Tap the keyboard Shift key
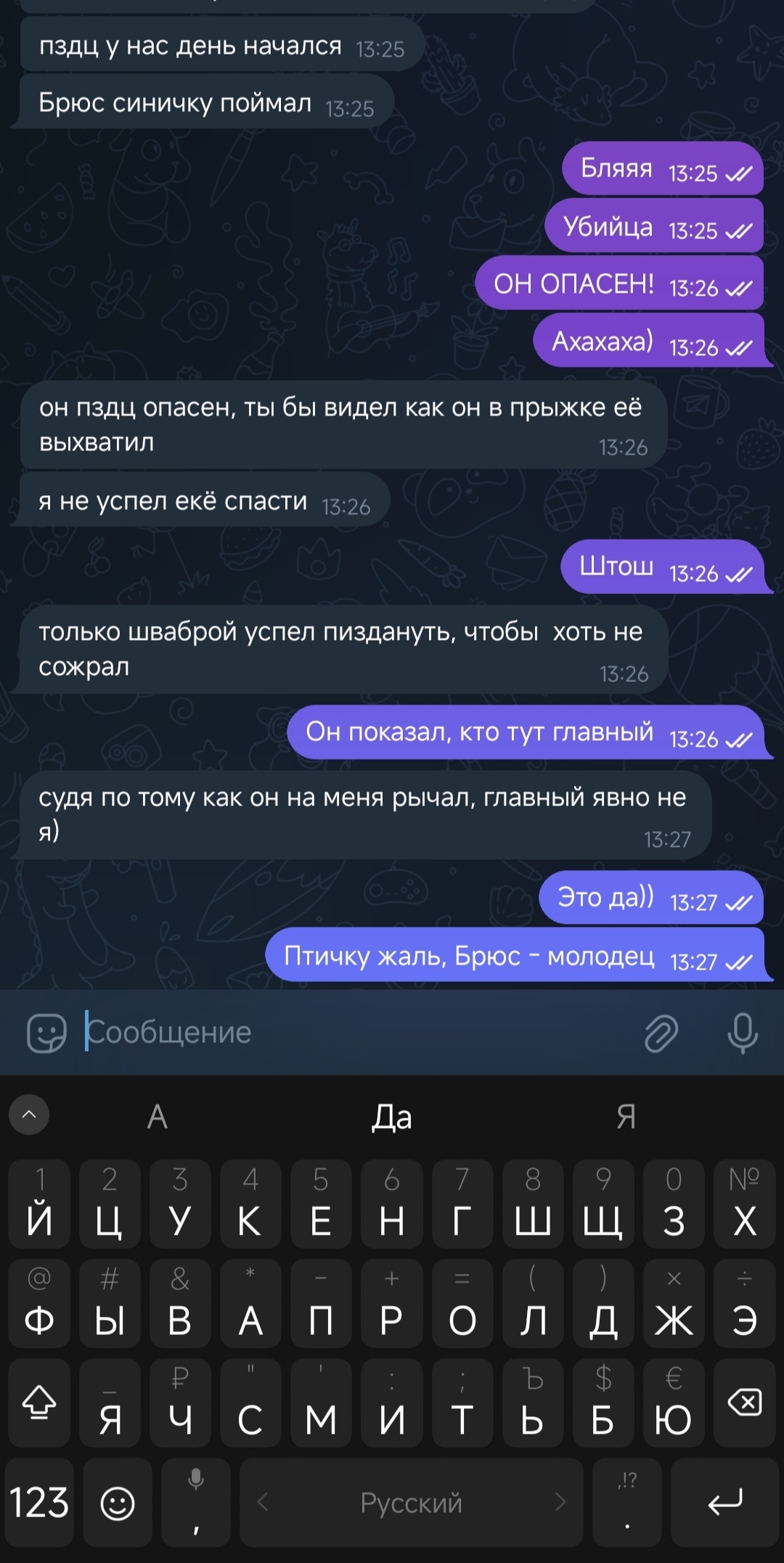The width and height of the screenshot is (784, 1563). 39,1402
